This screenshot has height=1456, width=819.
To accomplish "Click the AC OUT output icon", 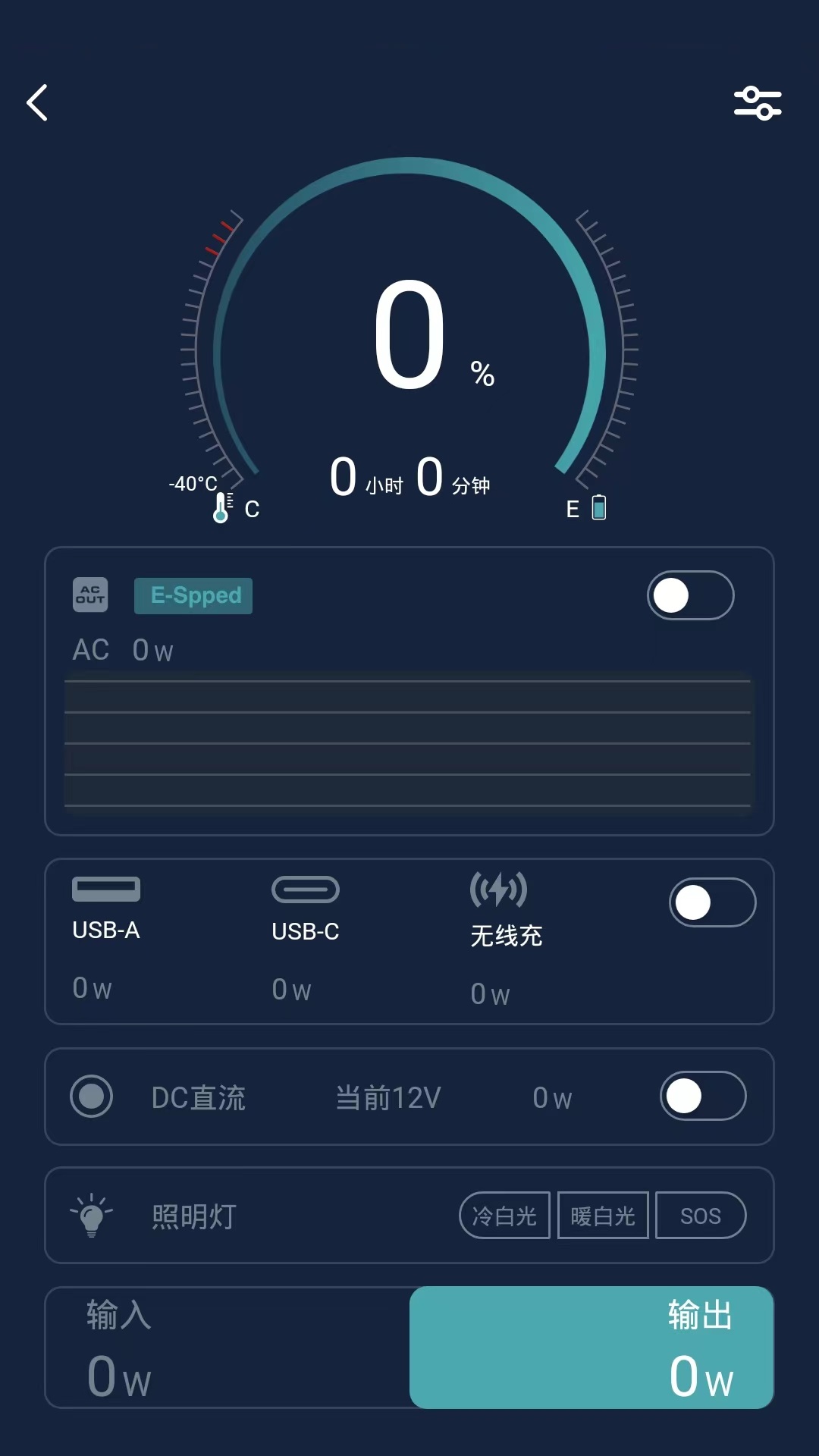I will click(90, 595).
